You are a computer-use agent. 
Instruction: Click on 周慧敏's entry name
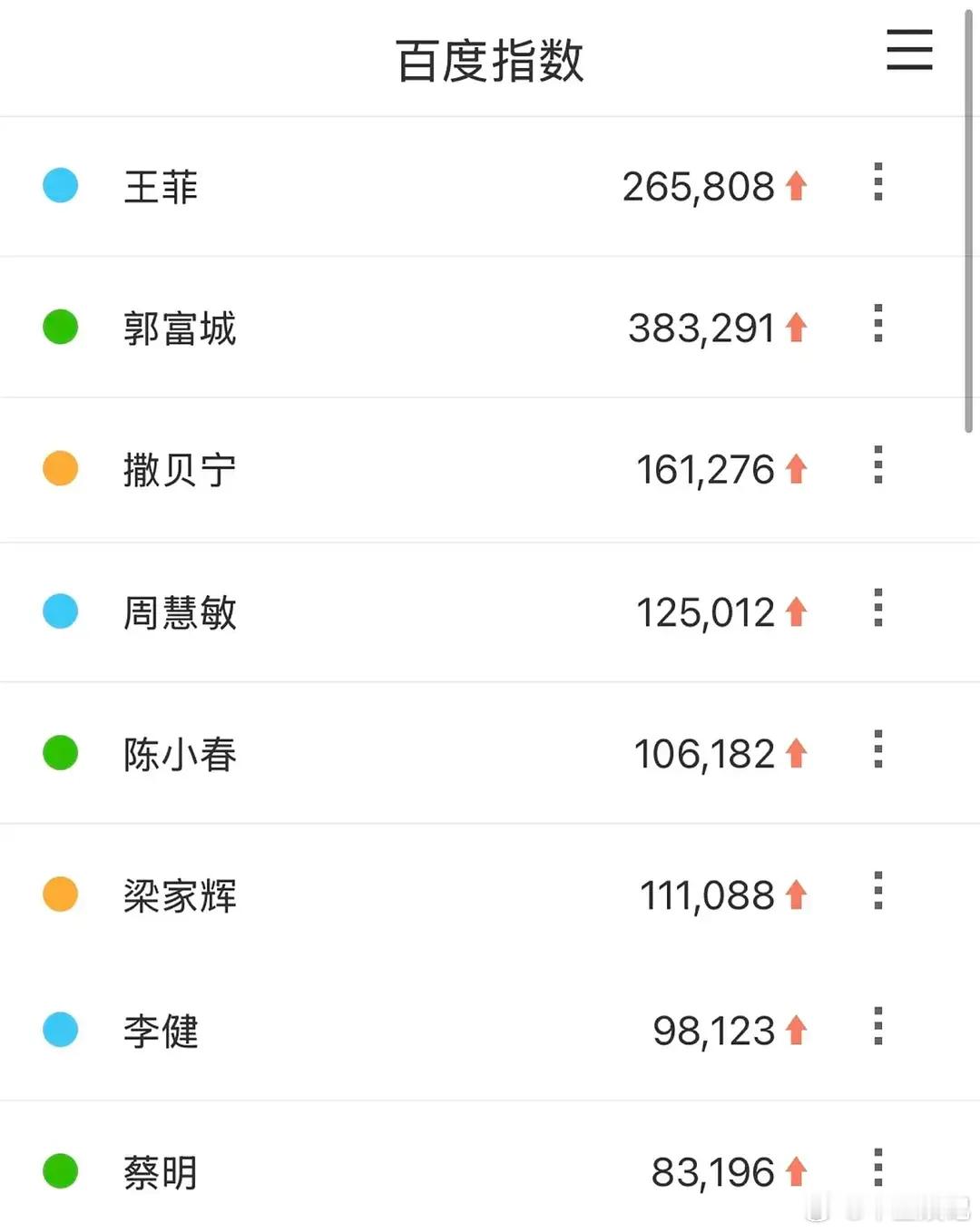[x=179, y=611]
